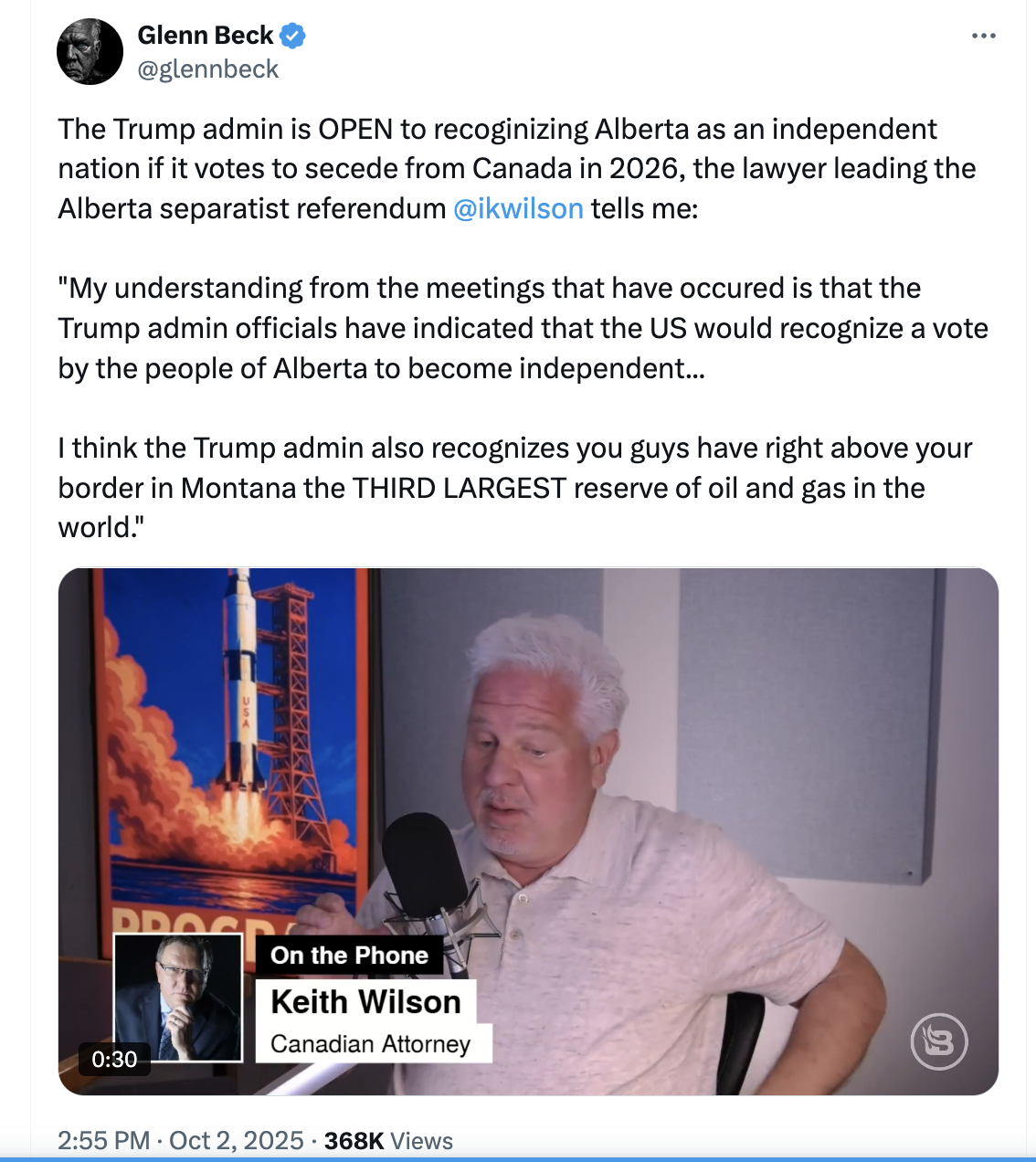This screenshot has height=1162, width=1036.
Task: Open Glenn Beck's profile picture
Action: click(x=90, y=51)
